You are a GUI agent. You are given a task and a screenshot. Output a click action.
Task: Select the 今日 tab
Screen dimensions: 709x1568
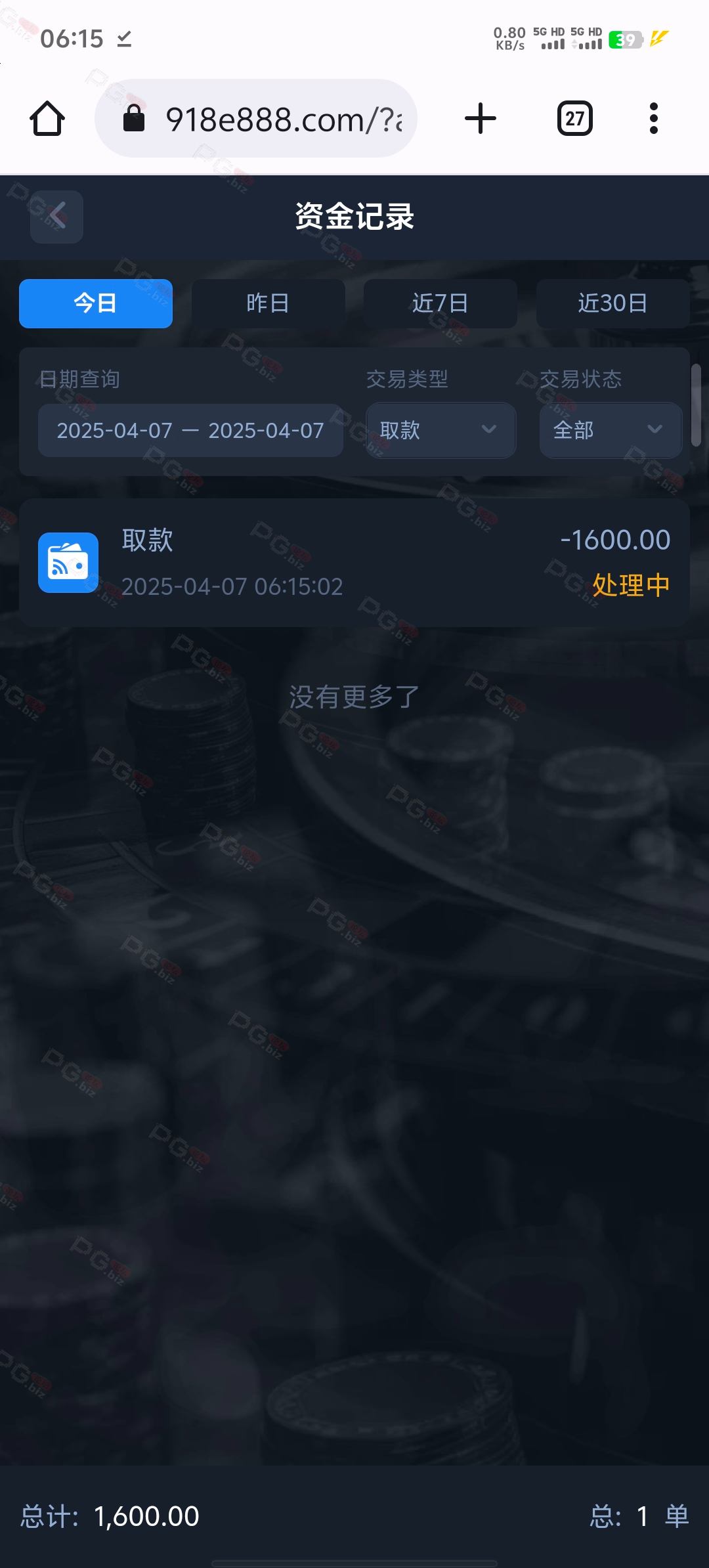pyautogui.click(x=96, y=303)
